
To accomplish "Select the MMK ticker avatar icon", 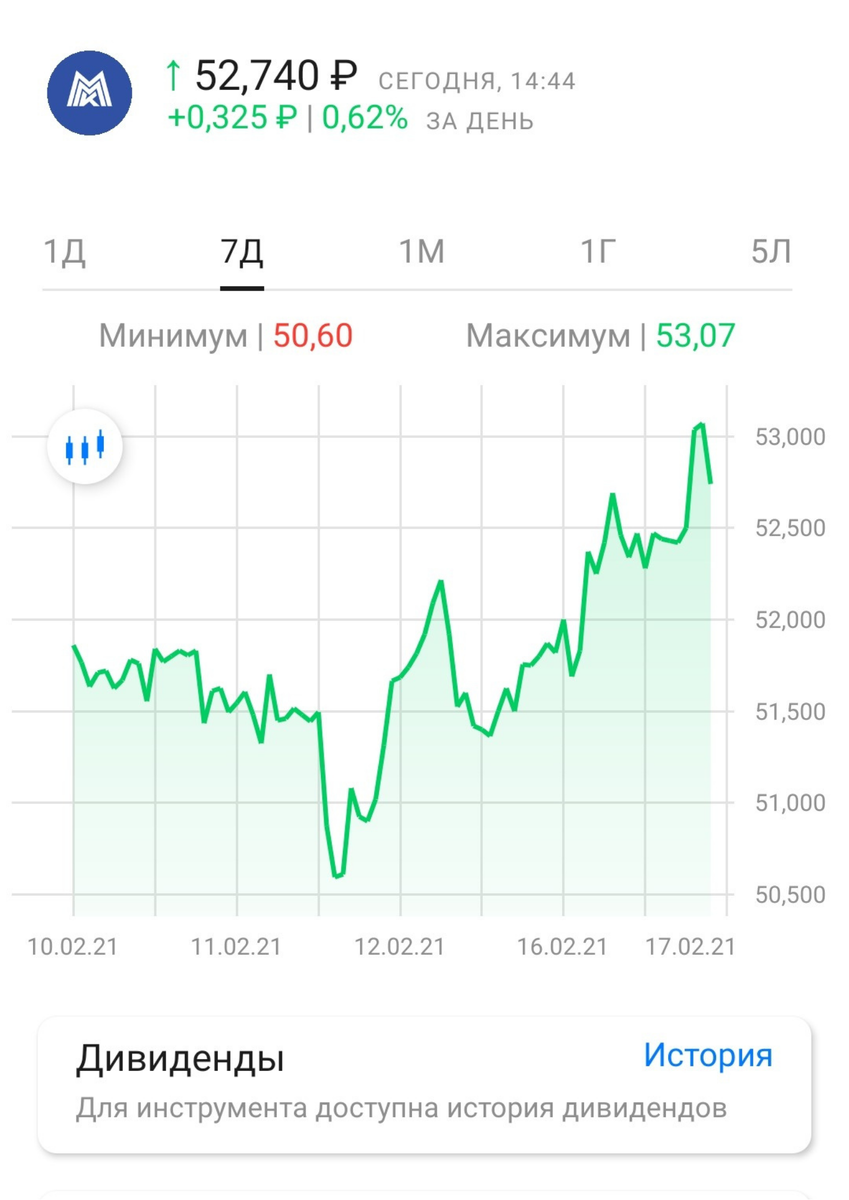I will [x=90, y=92].
